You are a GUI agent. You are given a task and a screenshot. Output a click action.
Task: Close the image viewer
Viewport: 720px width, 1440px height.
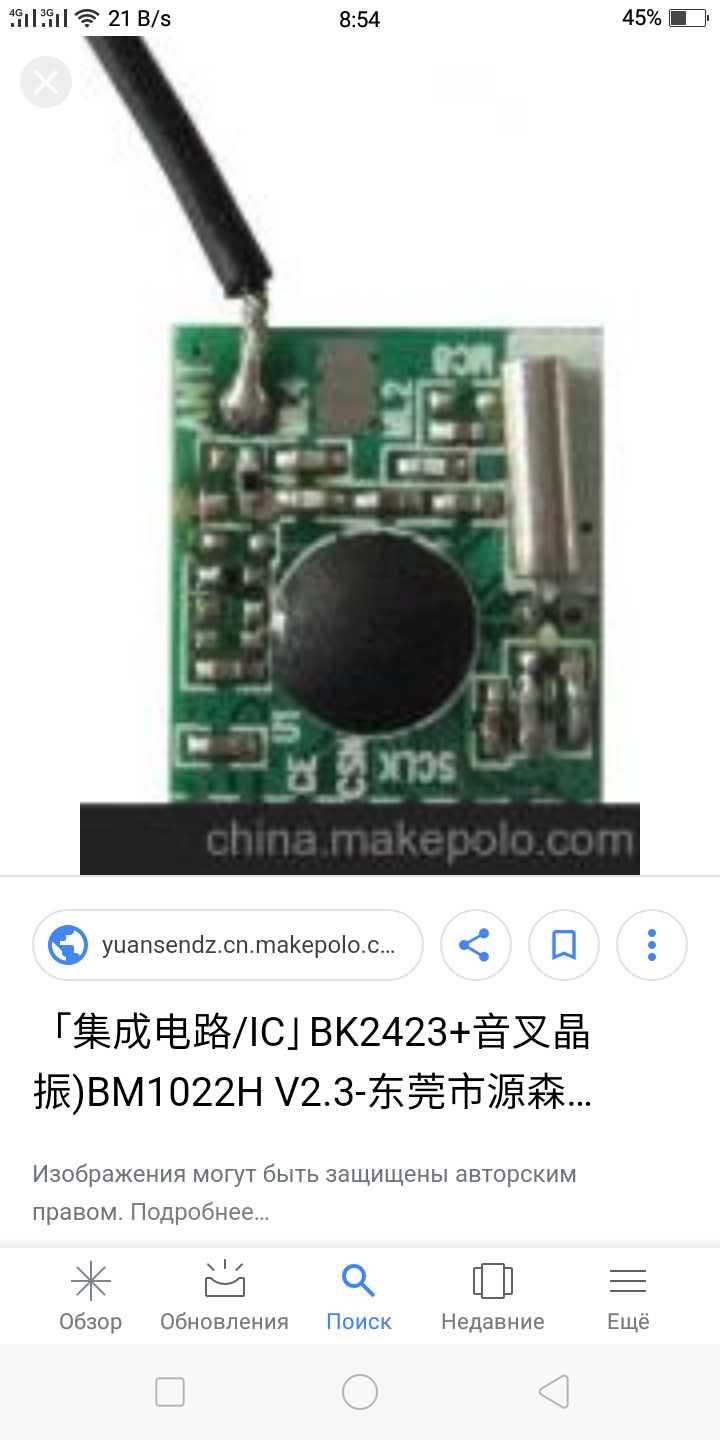pyautogui.click(x=46, y=82)
